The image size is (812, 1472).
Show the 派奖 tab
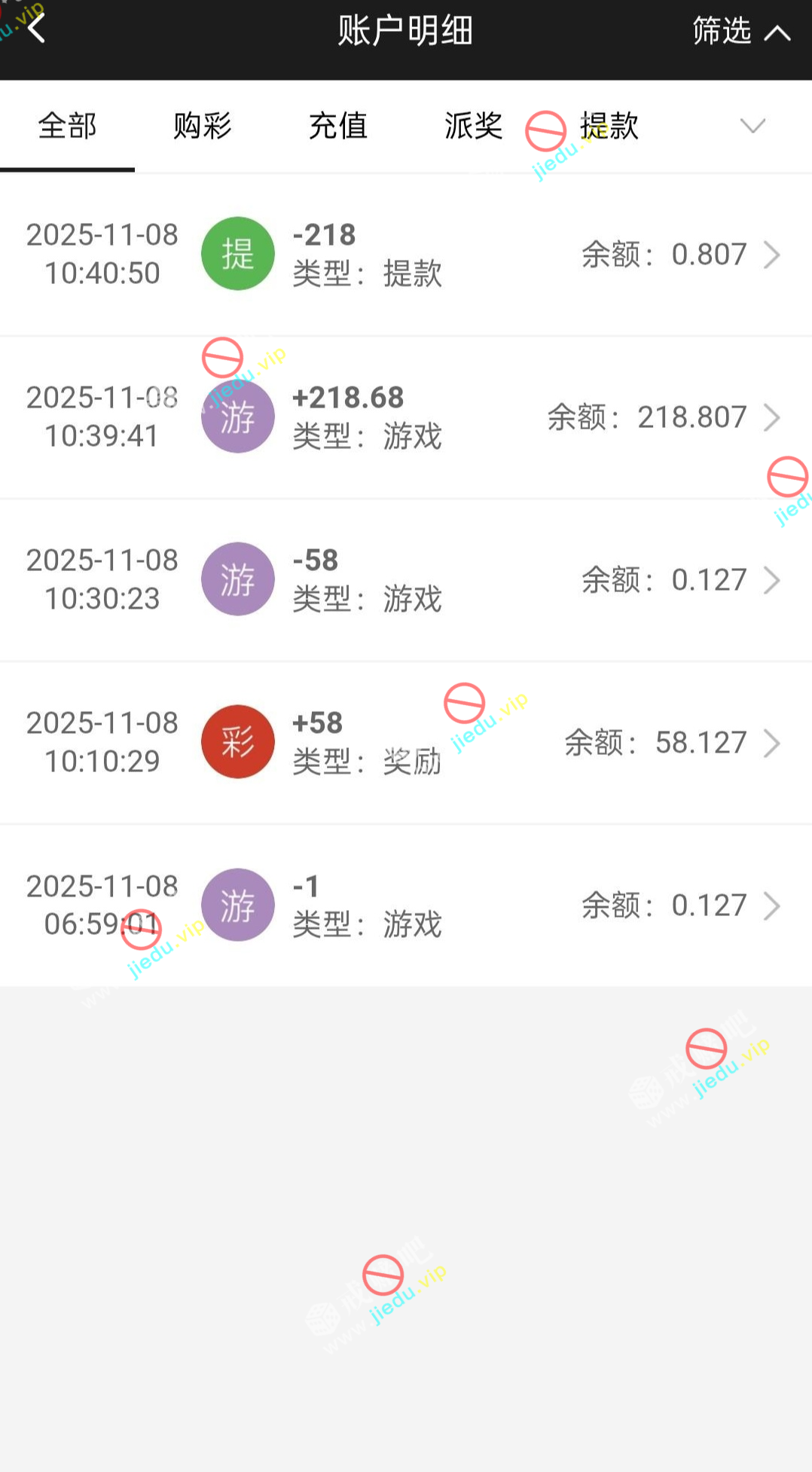pyautogui.click(x=473, y=126)
